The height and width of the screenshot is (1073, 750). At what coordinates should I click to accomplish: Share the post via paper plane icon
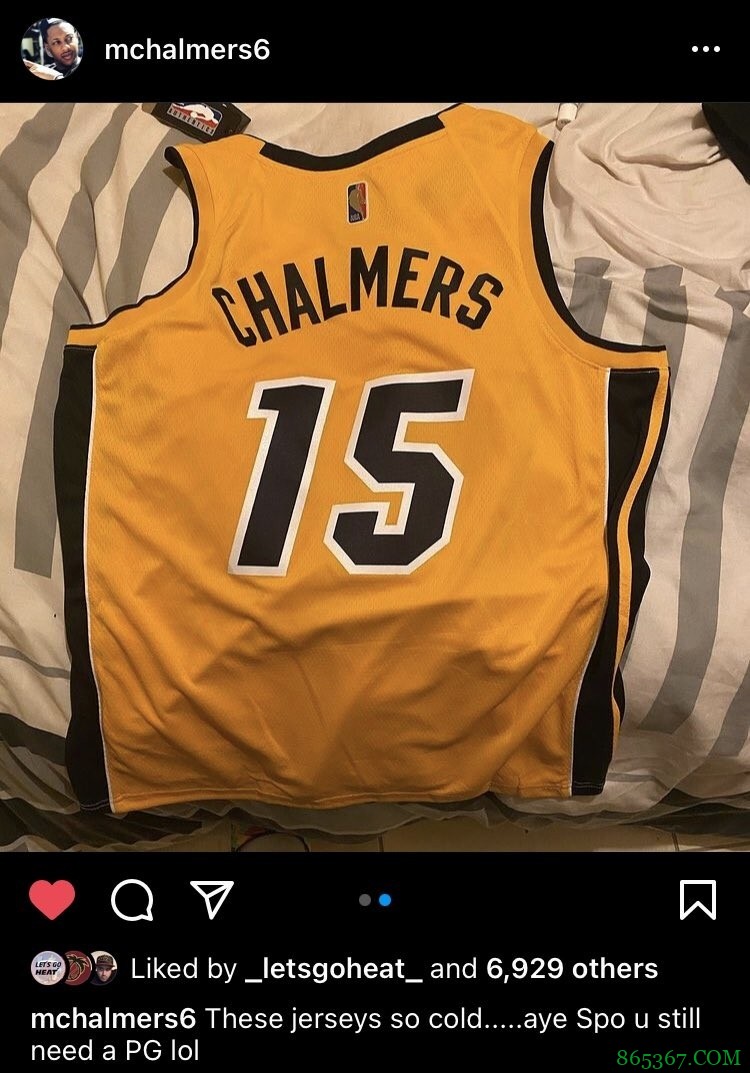[x=211, y=900]
